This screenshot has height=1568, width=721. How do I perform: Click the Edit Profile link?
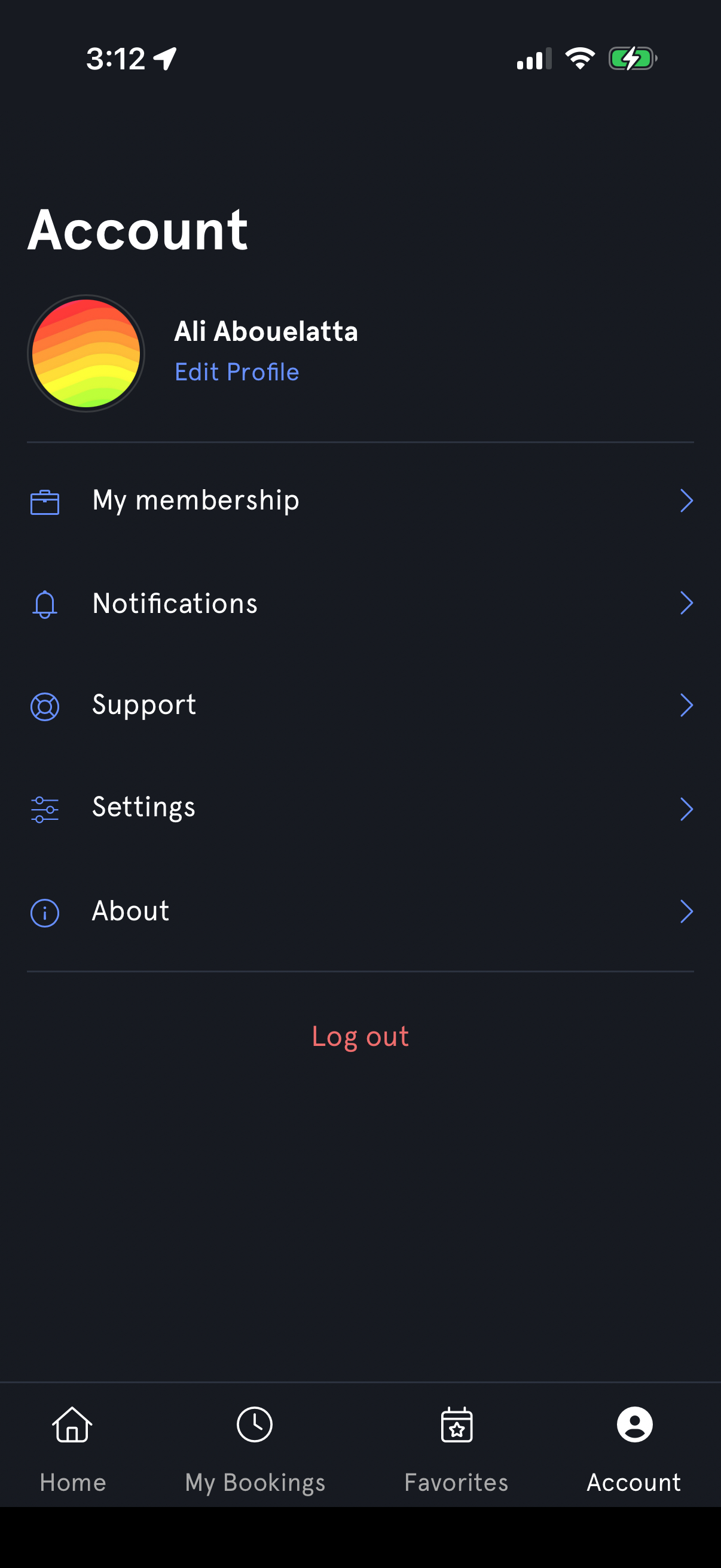tap(236, 372)
